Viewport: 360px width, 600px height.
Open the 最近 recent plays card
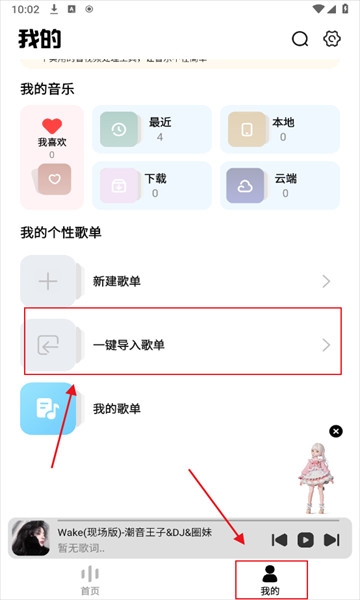(152, 129)
